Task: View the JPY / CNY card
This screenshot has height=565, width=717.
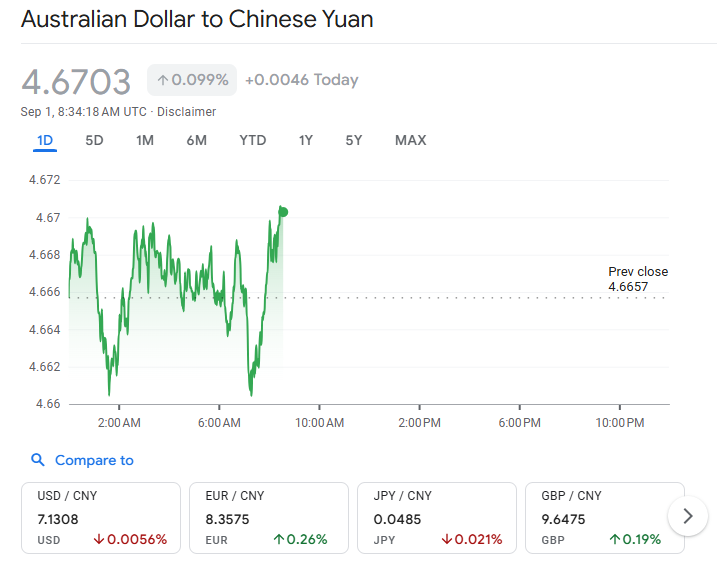Action: [x=437, y=517]
